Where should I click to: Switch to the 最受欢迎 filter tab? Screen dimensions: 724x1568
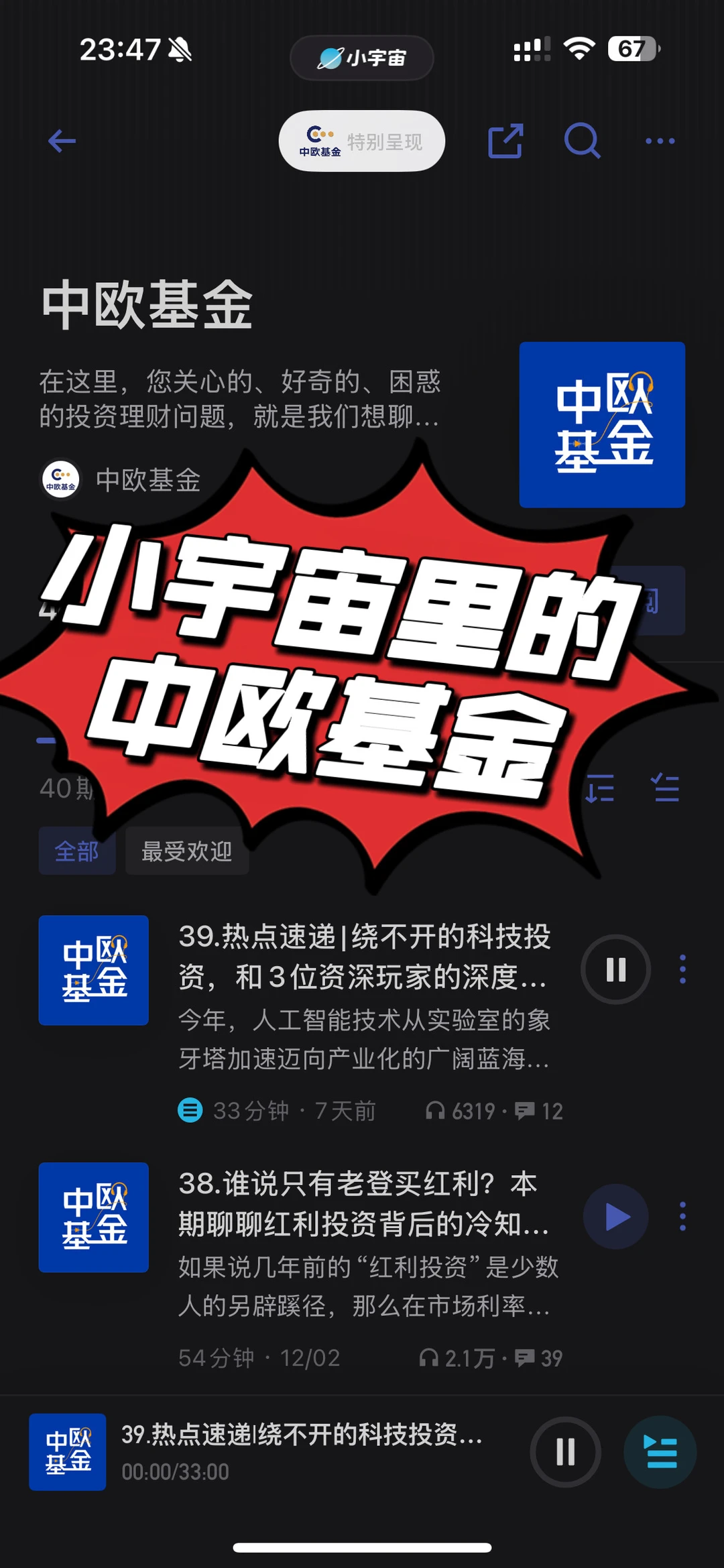186,851
